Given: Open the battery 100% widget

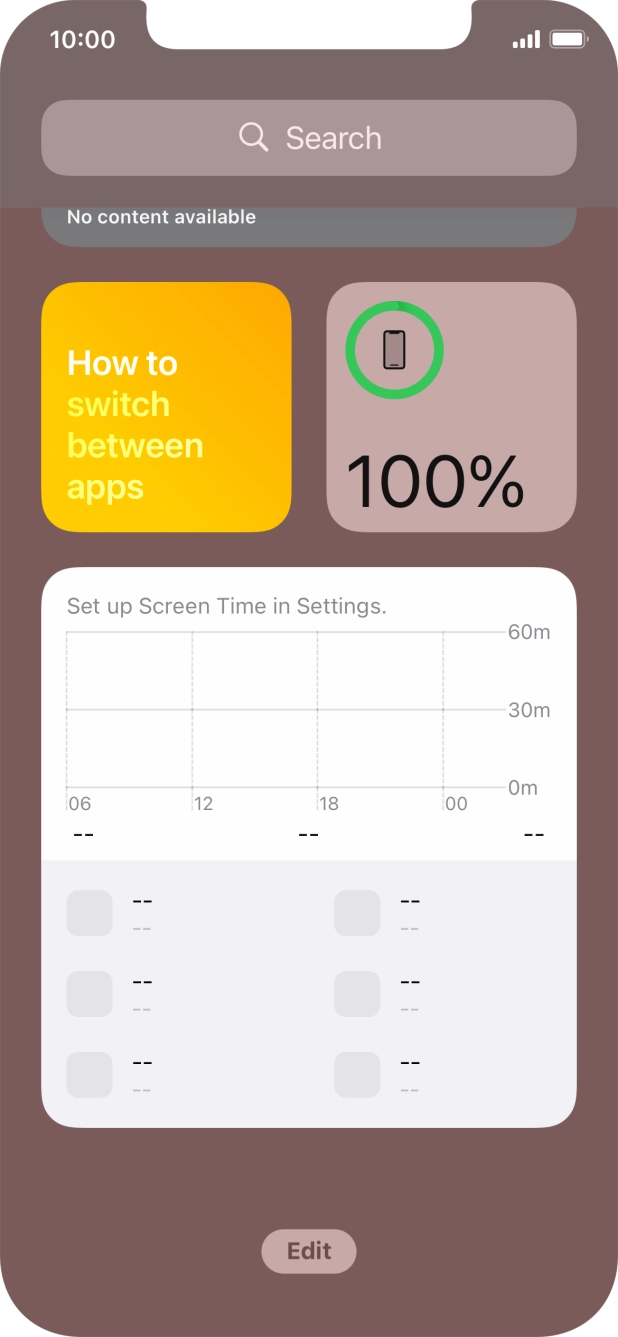Looking at the screenshot, I should [x=451, y=407].
